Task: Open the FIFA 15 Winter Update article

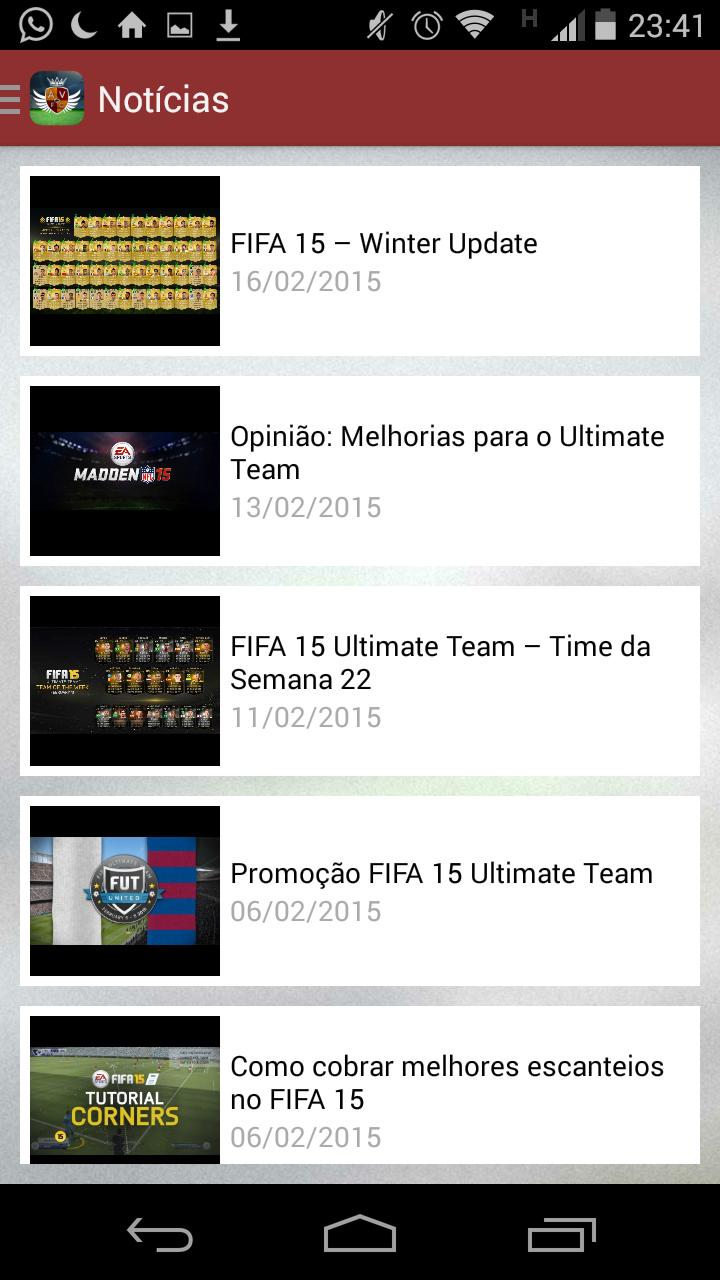Action: coord(384,243)
